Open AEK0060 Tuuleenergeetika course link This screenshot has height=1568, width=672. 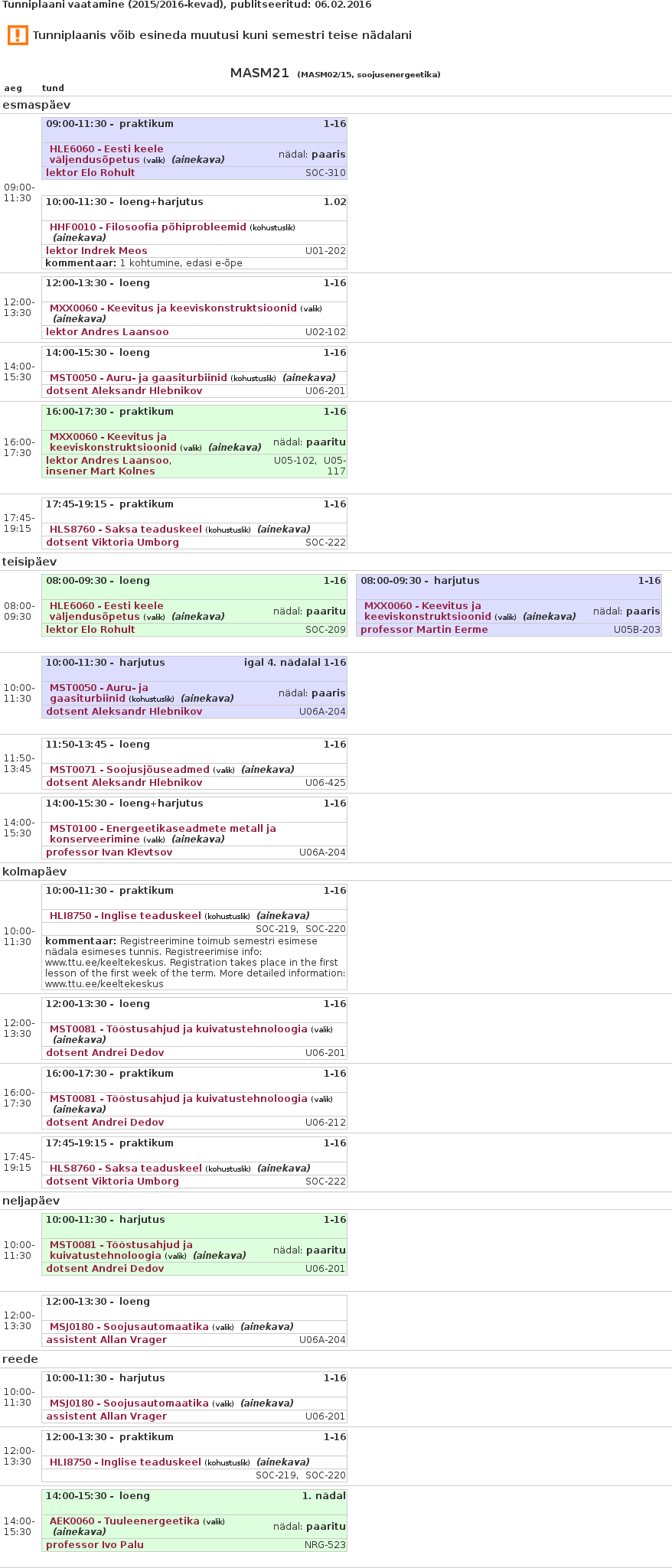pos(124,1521)
